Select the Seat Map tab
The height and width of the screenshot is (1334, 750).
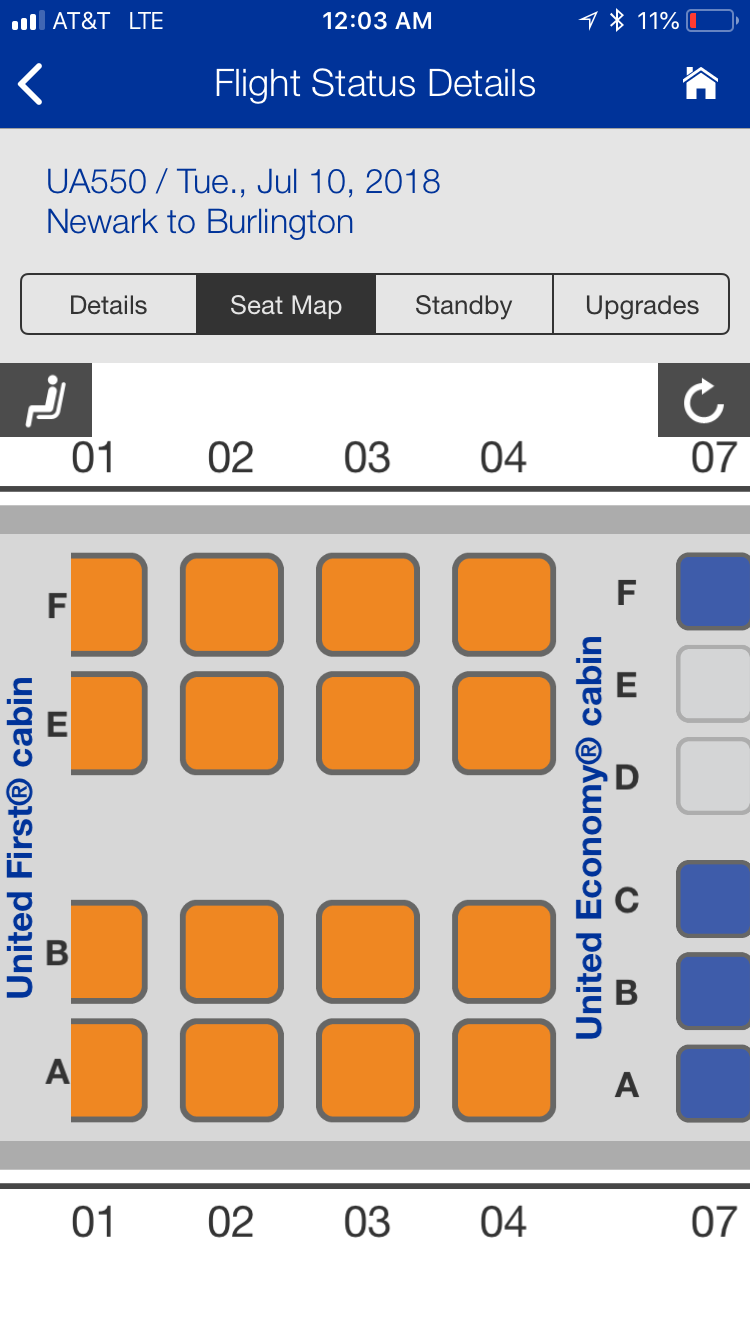(x=286, y=305)
